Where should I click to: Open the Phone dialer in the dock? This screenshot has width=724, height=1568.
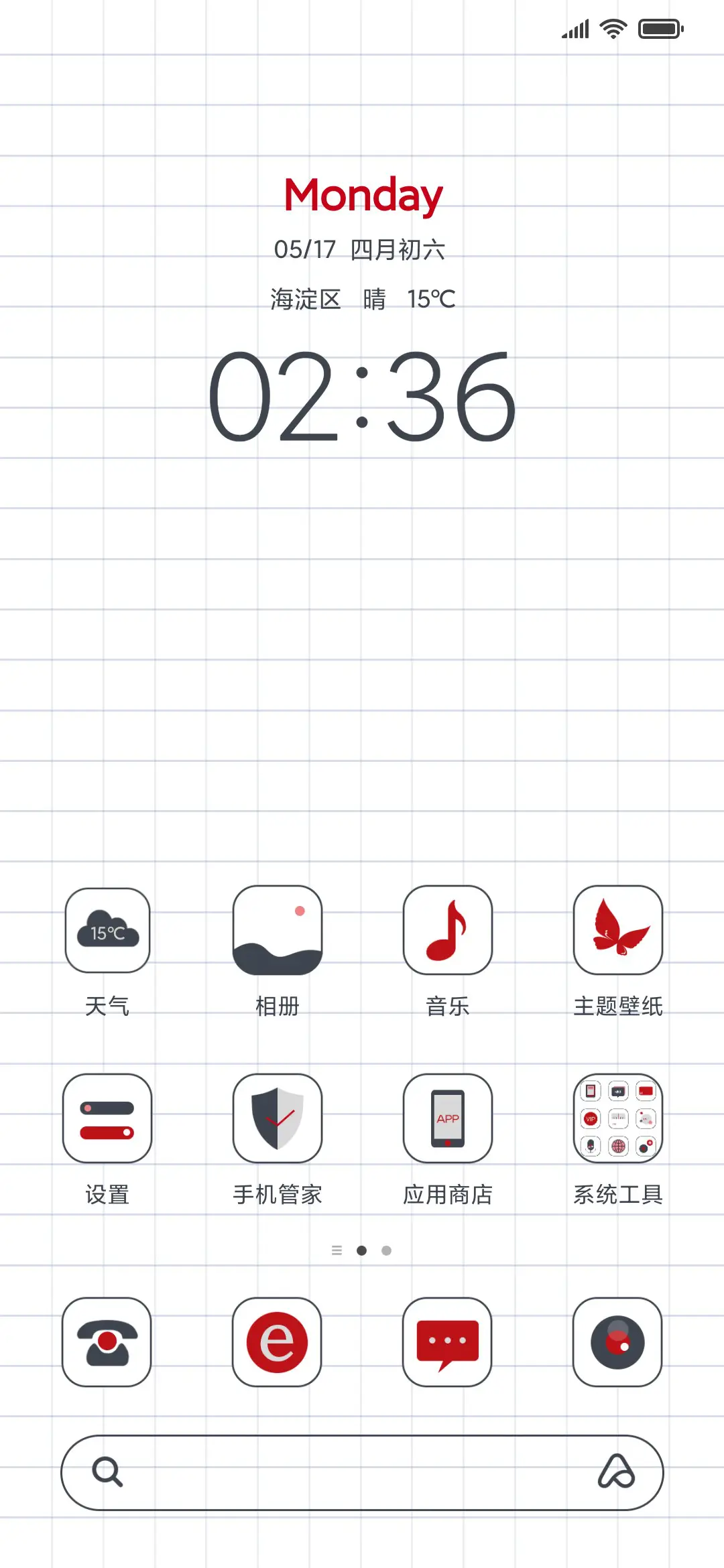click(107, 1342)
